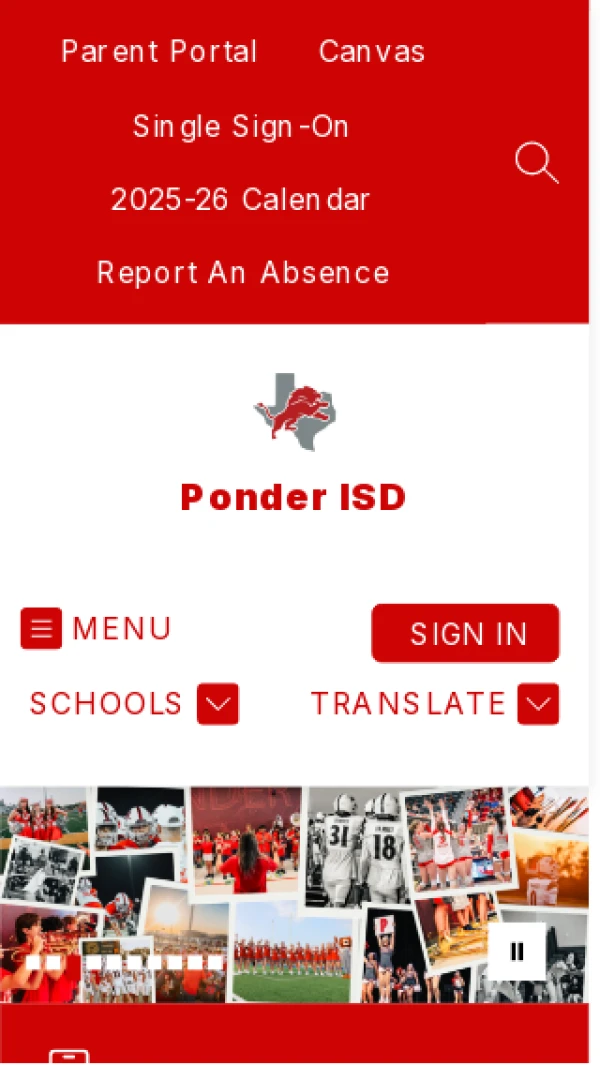Open Report An Absence
The height and width of the screenshot is (1065, 600).
coord(243,273)
